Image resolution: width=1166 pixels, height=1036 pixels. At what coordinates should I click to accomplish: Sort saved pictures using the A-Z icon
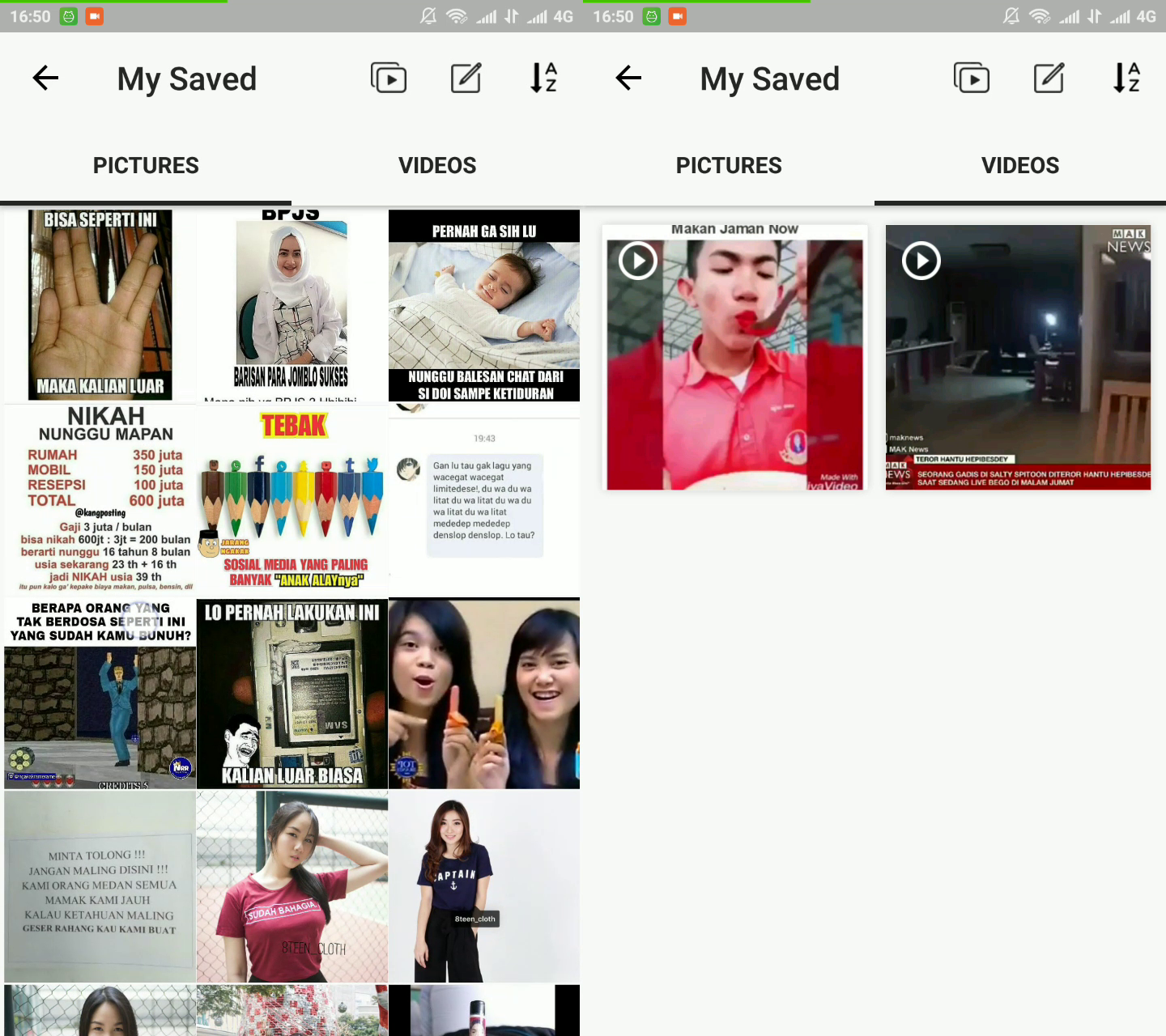[x=543, y=78]
